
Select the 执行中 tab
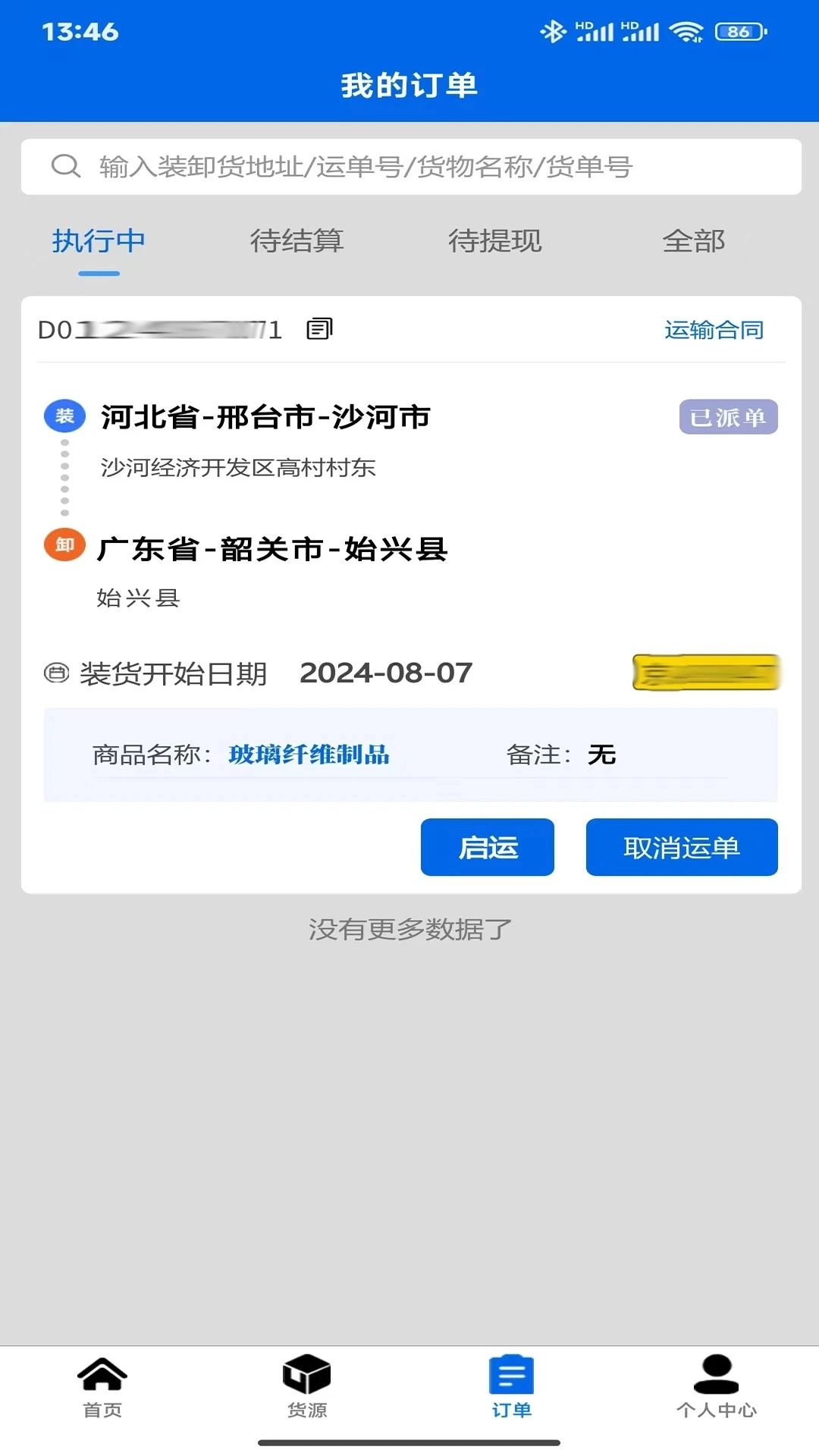[x=98, y=242]
